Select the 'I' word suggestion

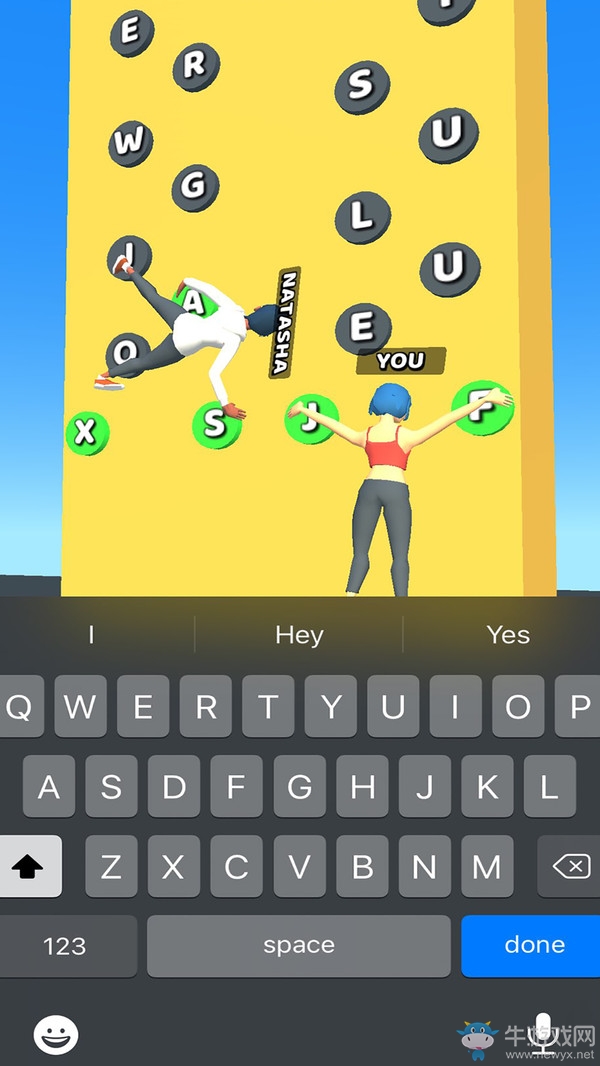pos(92,635)
